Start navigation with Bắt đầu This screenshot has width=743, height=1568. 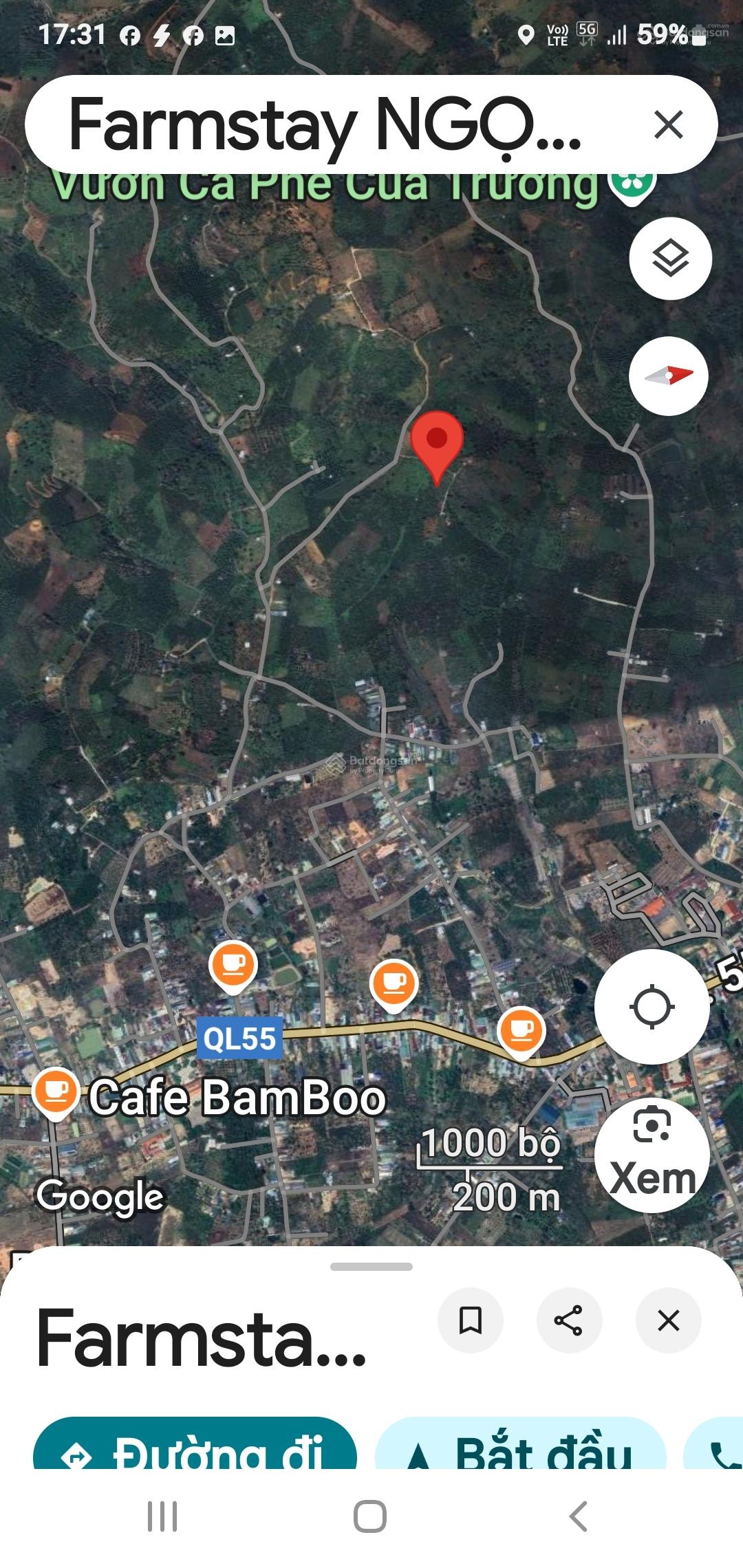(x=521, y=1451)
